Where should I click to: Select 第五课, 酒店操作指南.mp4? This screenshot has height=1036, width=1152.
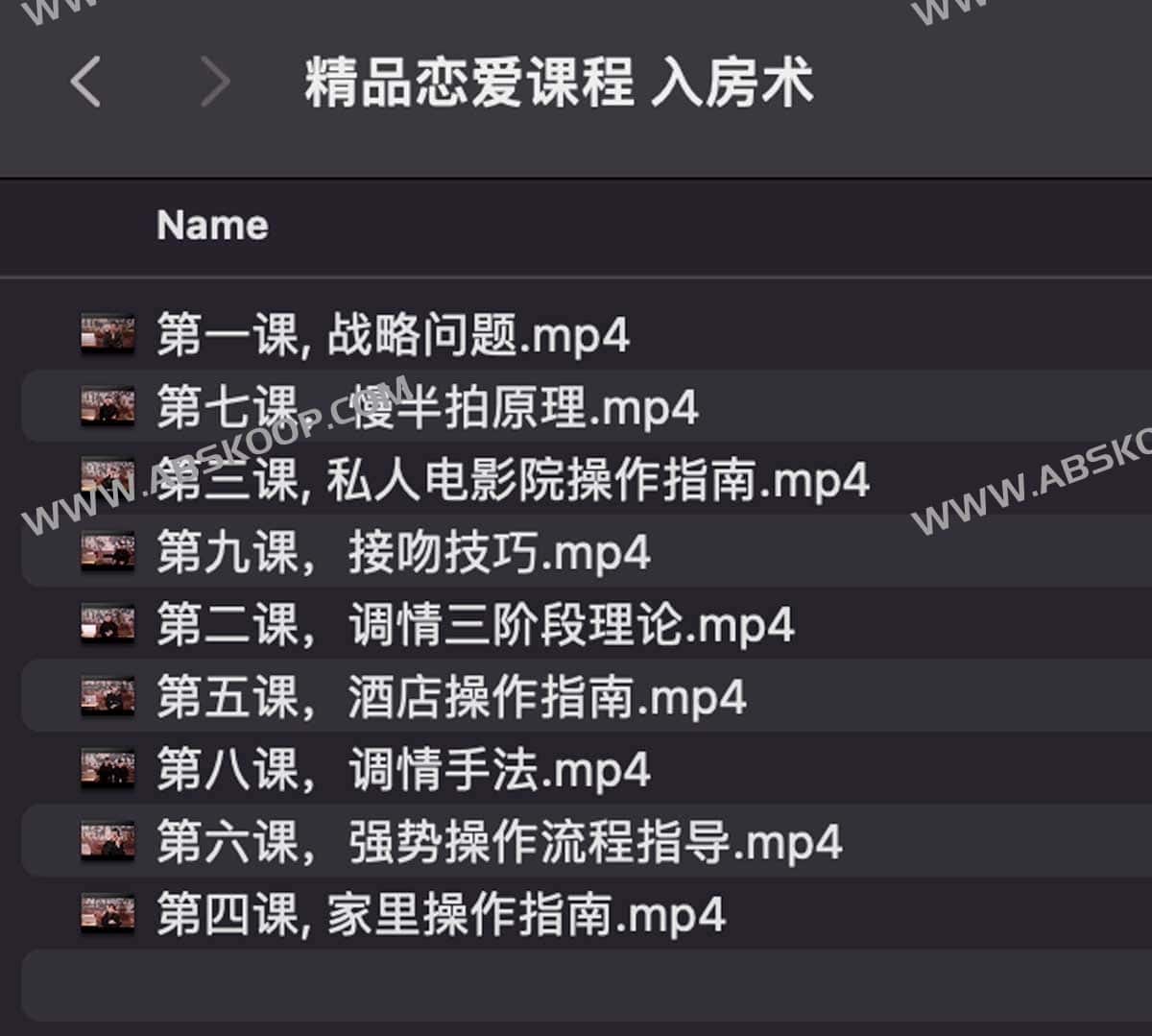pyautogui.click(x=450, y=698)
